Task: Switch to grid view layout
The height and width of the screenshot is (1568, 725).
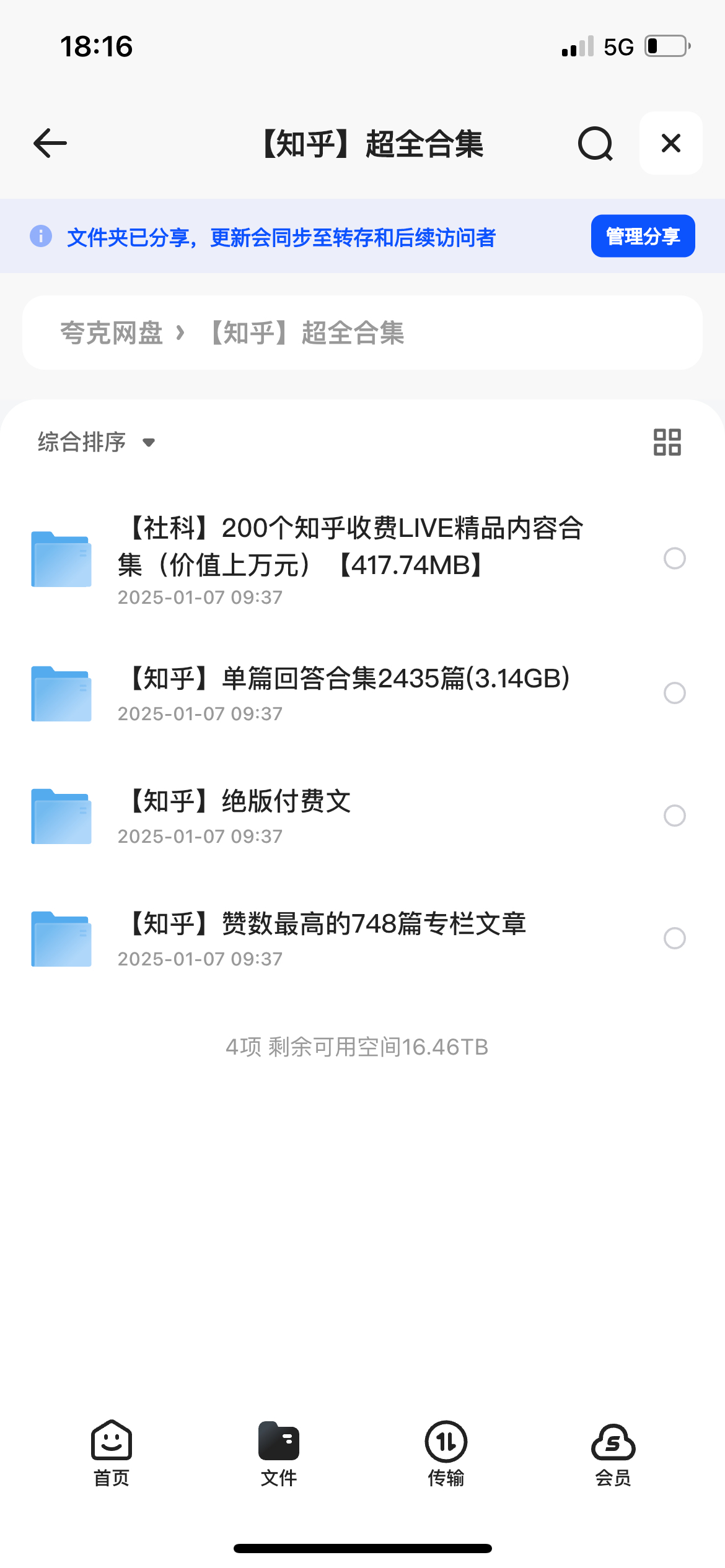Action: [667, 442]
